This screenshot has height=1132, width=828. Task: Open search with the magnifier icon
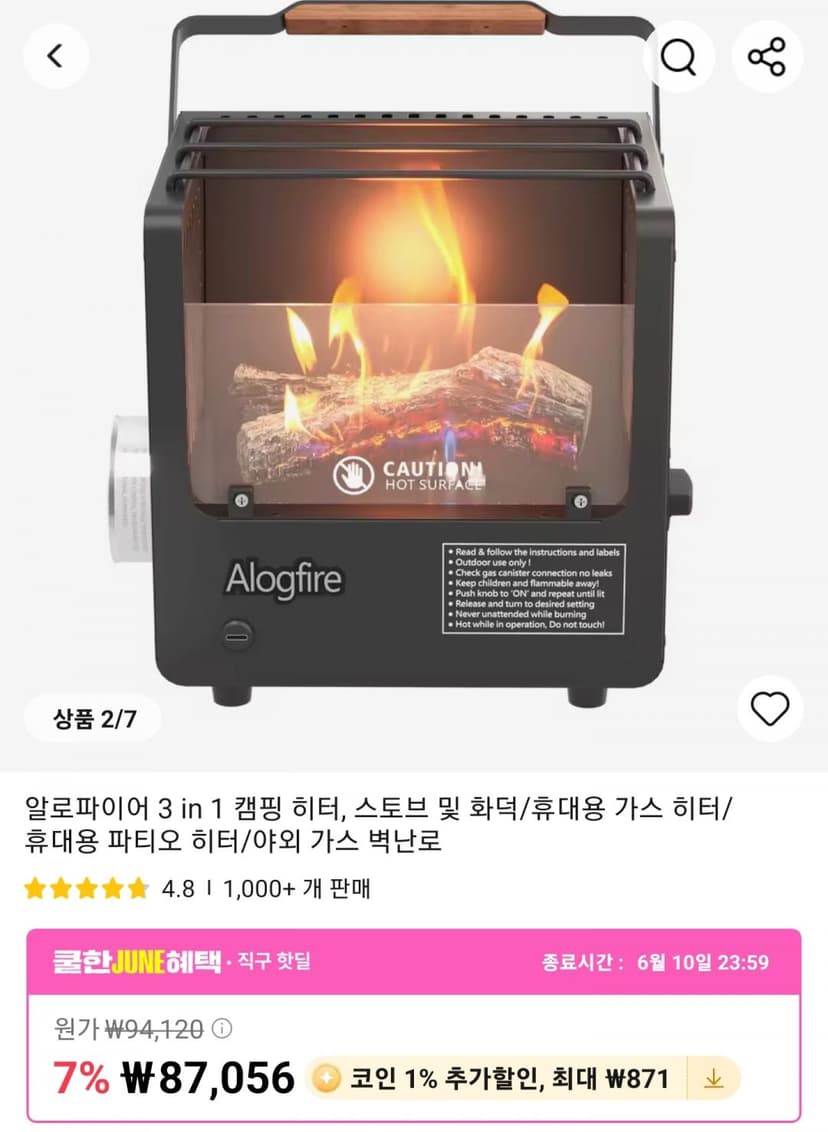pos(679,56)
